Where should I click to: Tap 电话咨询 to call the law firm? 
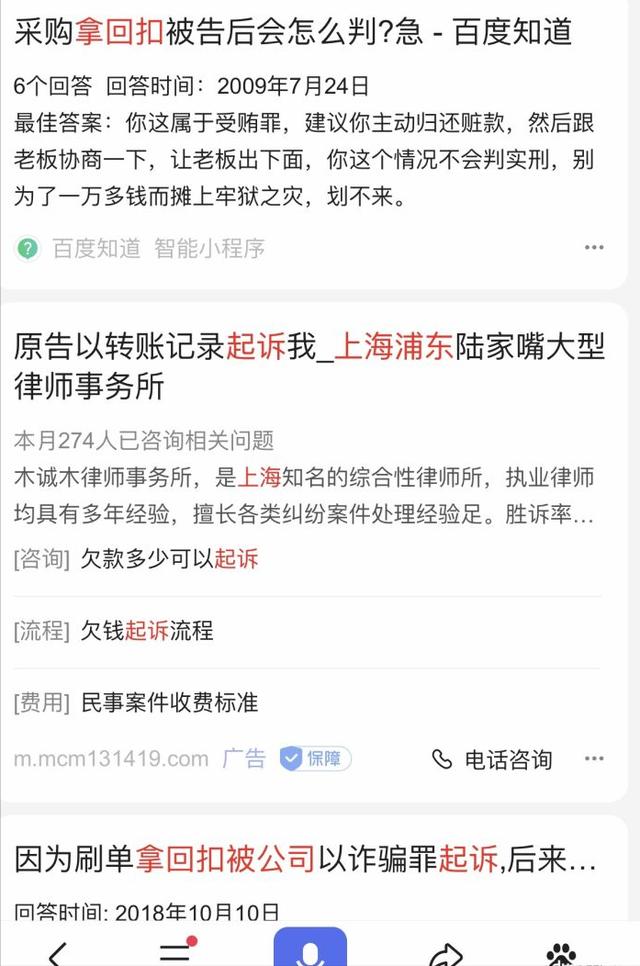point(493,760)
